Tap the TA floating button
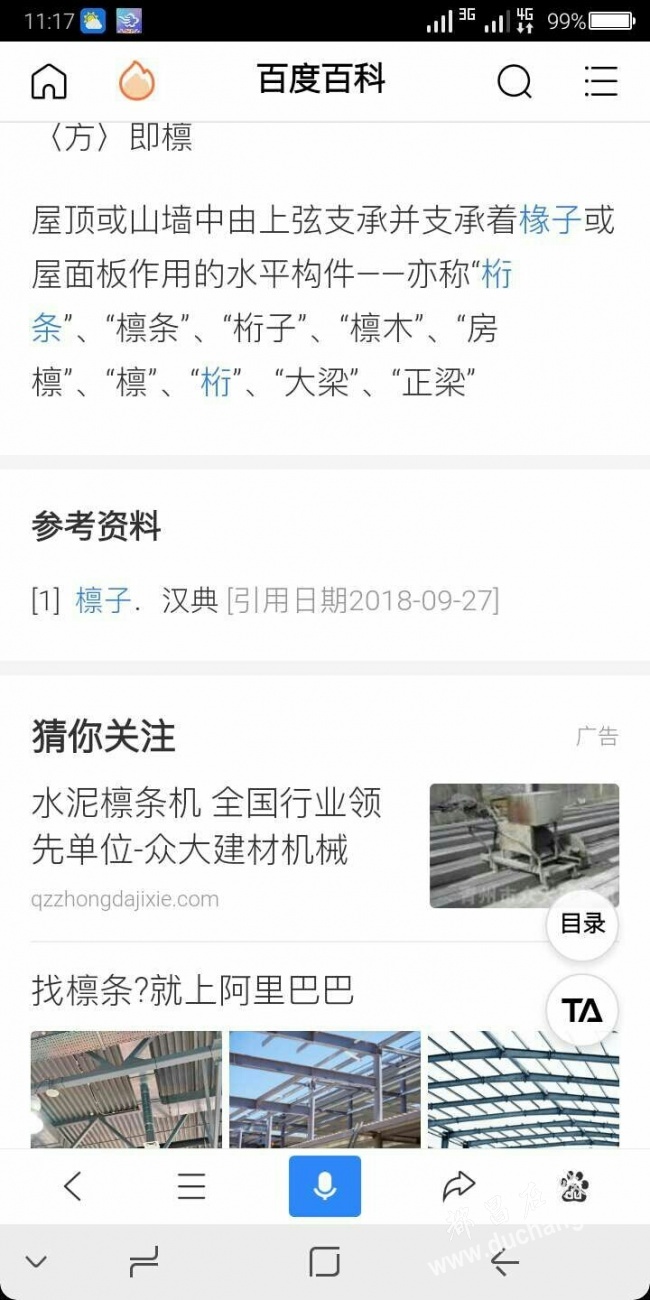 582,1010
